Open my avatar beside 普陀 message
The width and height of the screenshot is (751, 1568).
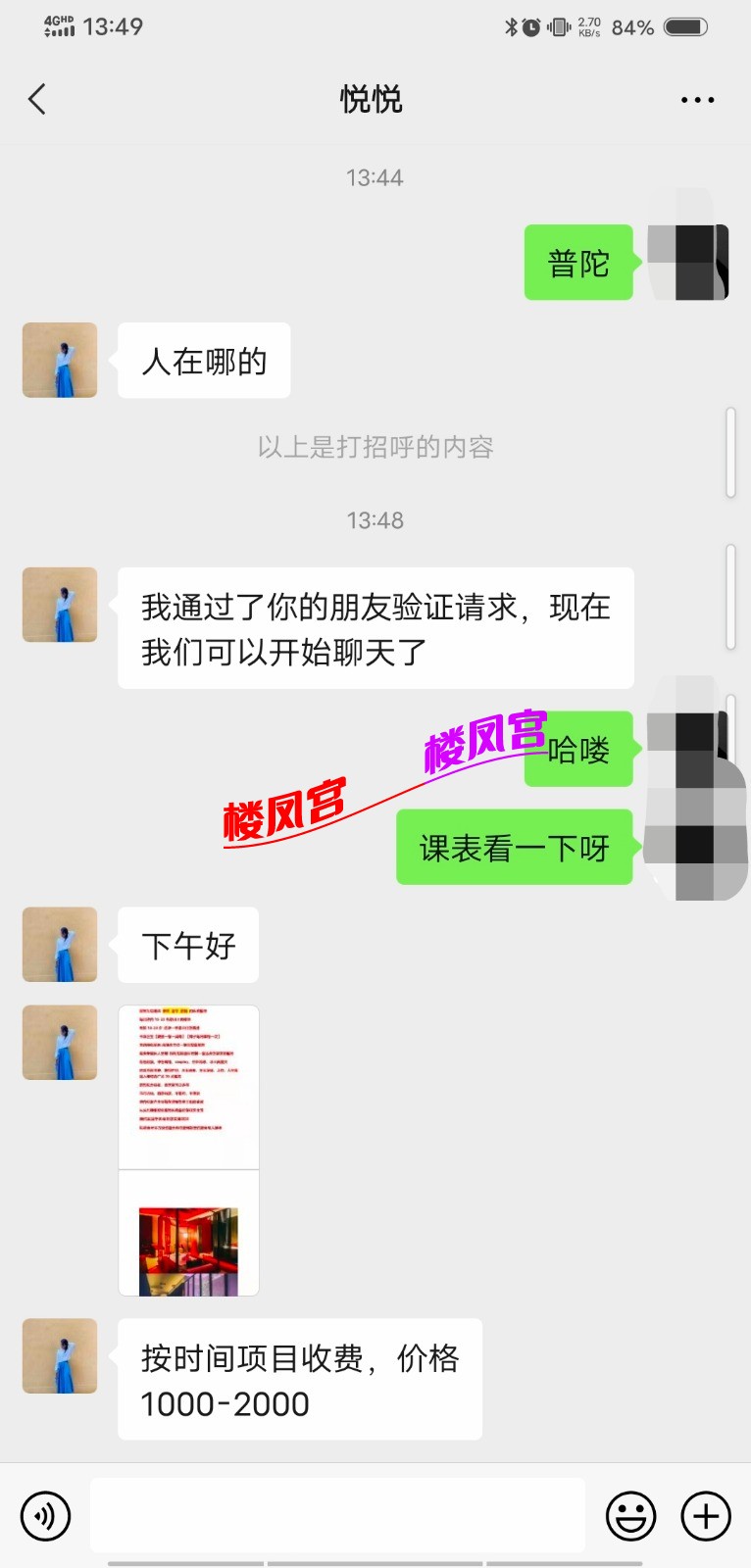[689, 262]
